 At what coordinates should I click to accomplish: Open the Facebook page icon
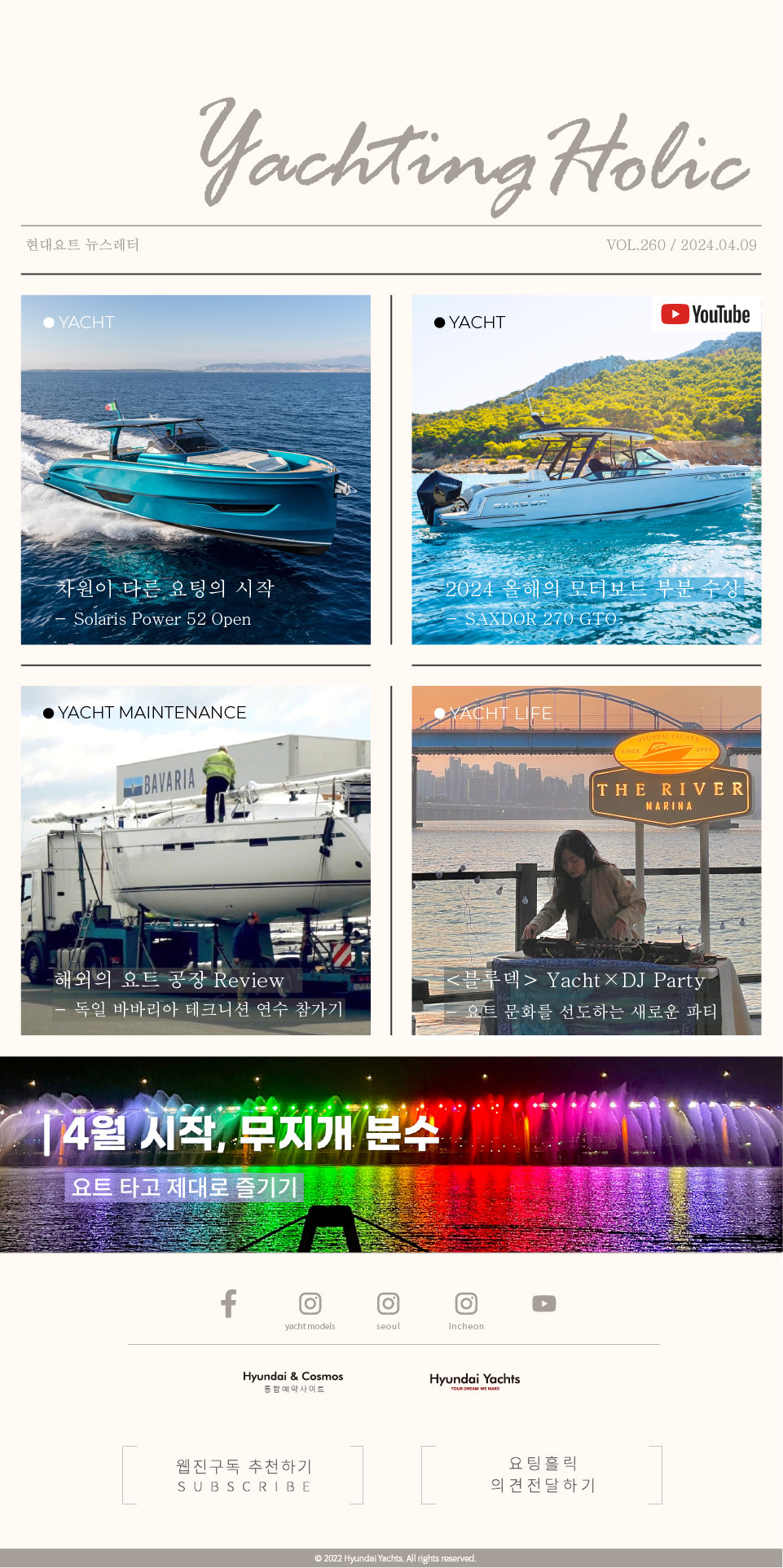click(229, 1303)
